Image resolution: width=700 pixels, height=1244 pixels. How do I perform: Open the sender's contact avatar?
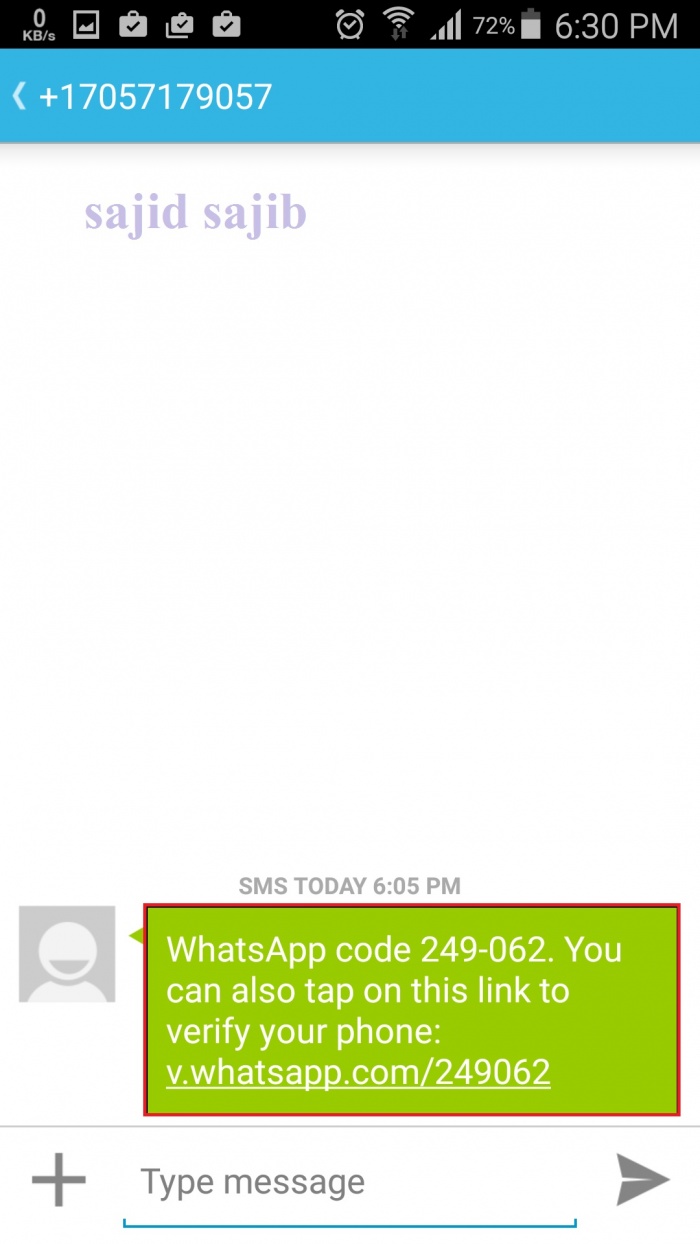click(67, 954)
